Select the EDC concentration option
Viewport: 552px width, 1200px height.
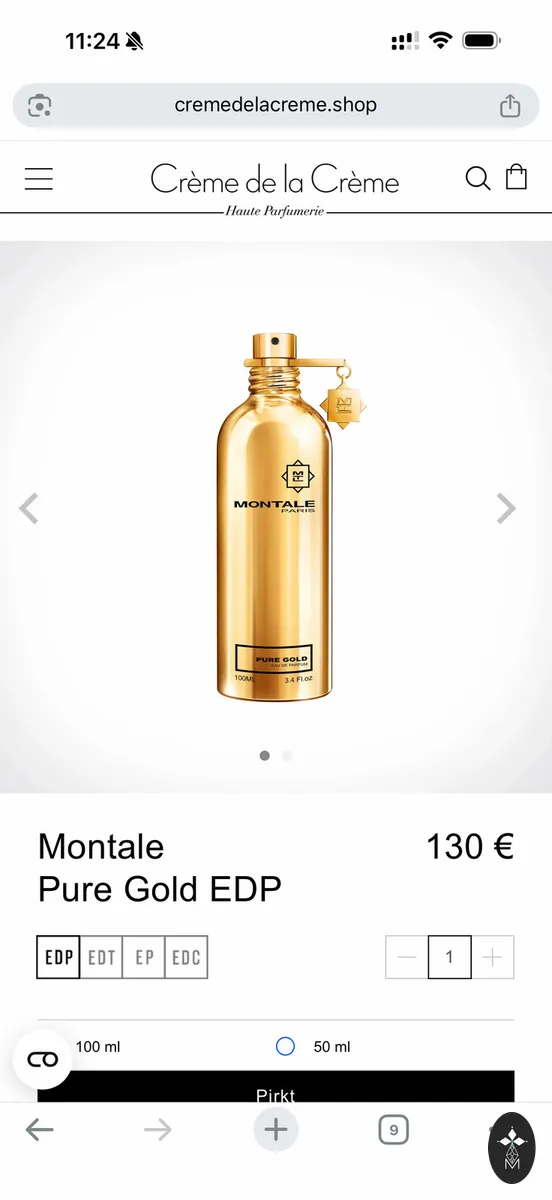(x=186, y=957)
